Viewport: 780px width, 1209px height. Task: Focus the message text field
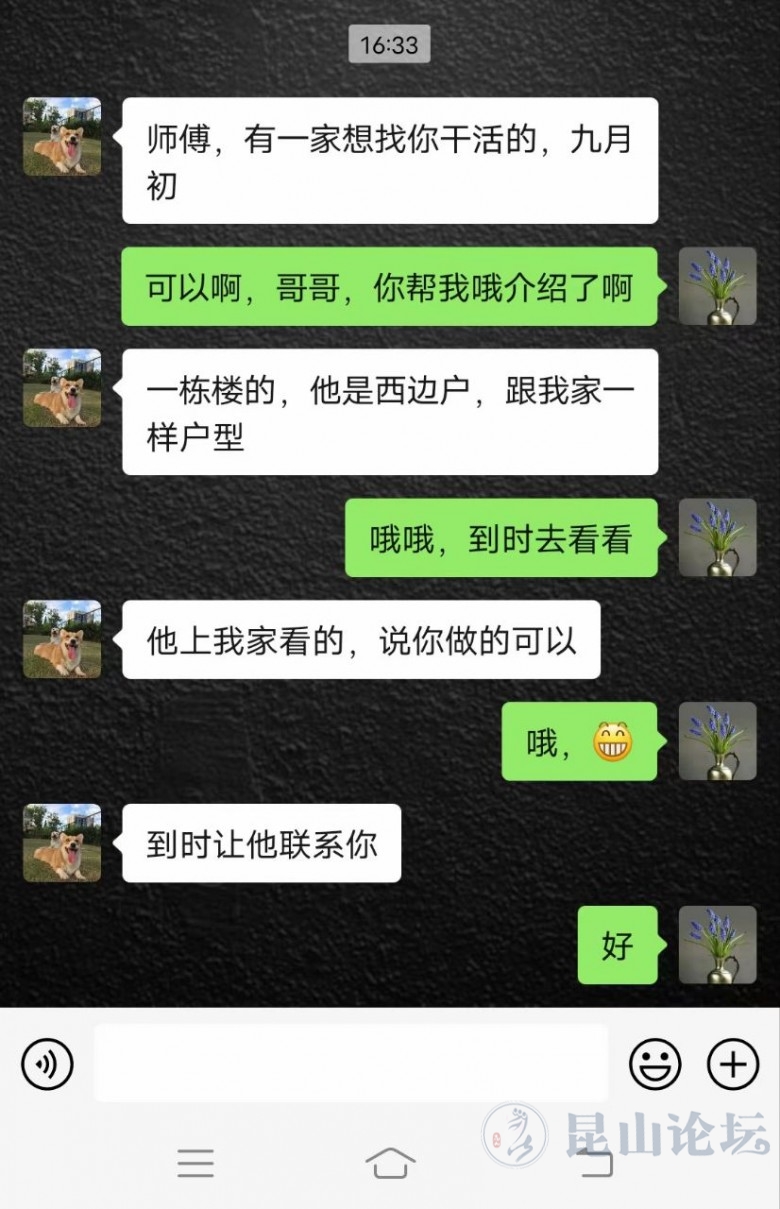(351, 1063)
